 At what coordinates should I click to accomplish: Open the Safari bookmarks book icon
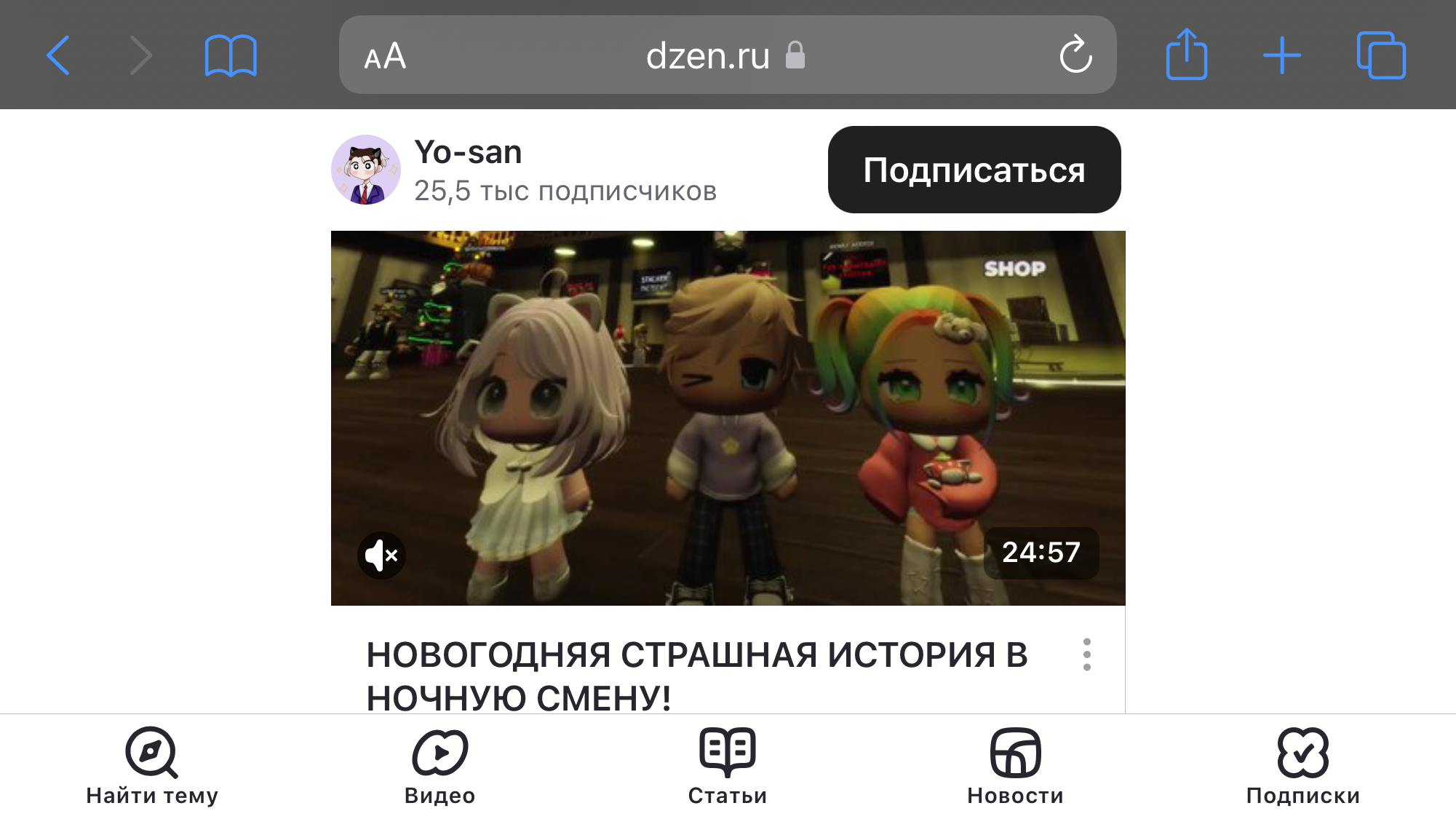pyautogui.click(x=231, y=55)
